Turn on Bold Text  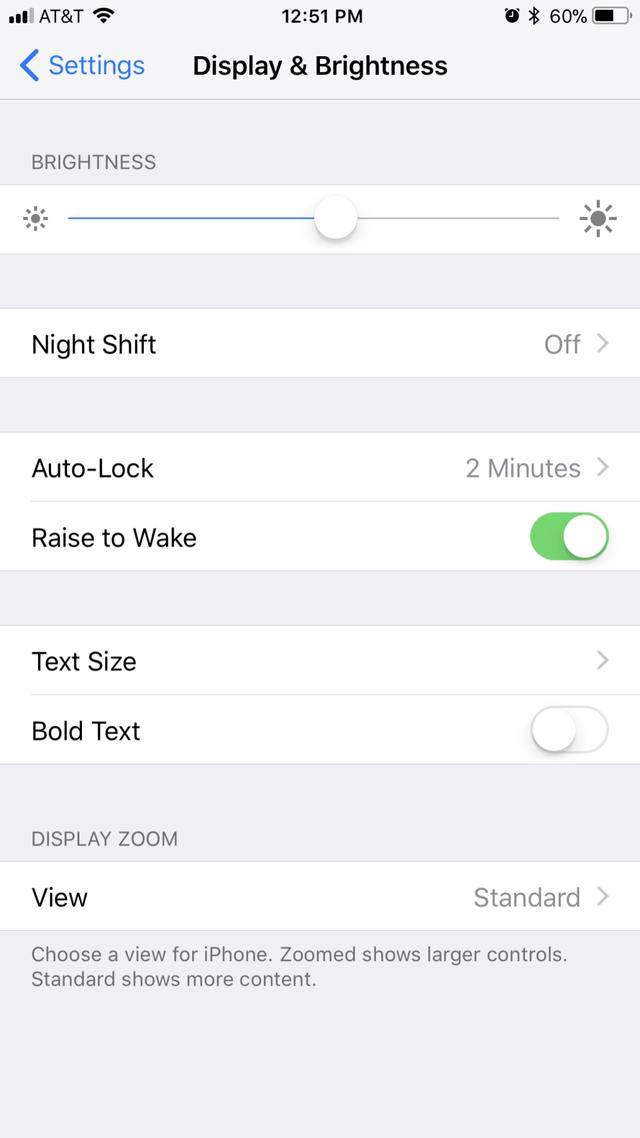click(570, 730)
